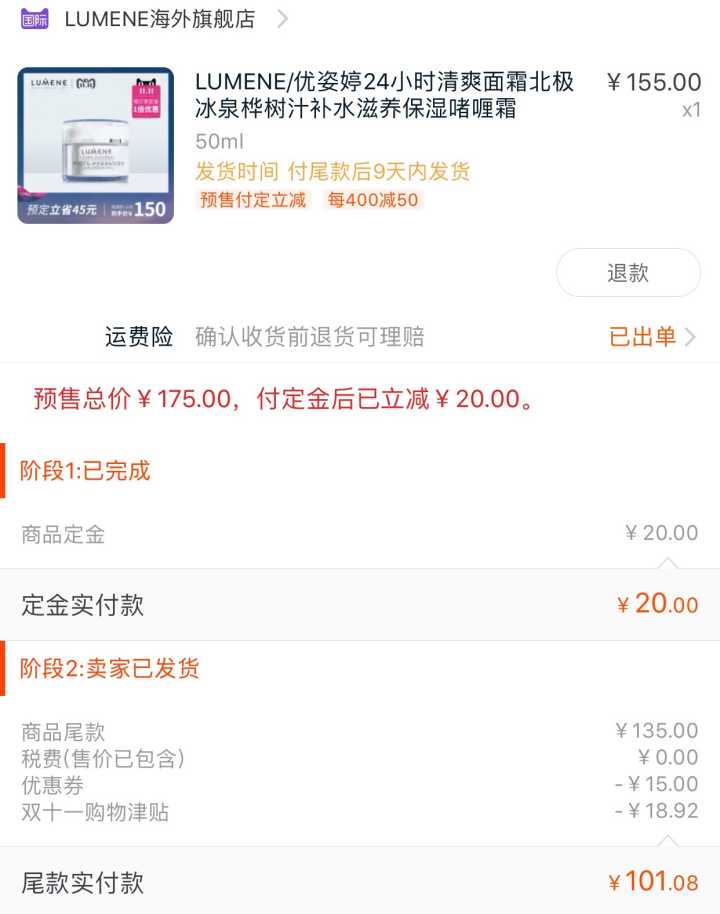Viewport: 720px width, 914px height.
Task: Open the 运费险 shipping insurance details
Action: 652,337
